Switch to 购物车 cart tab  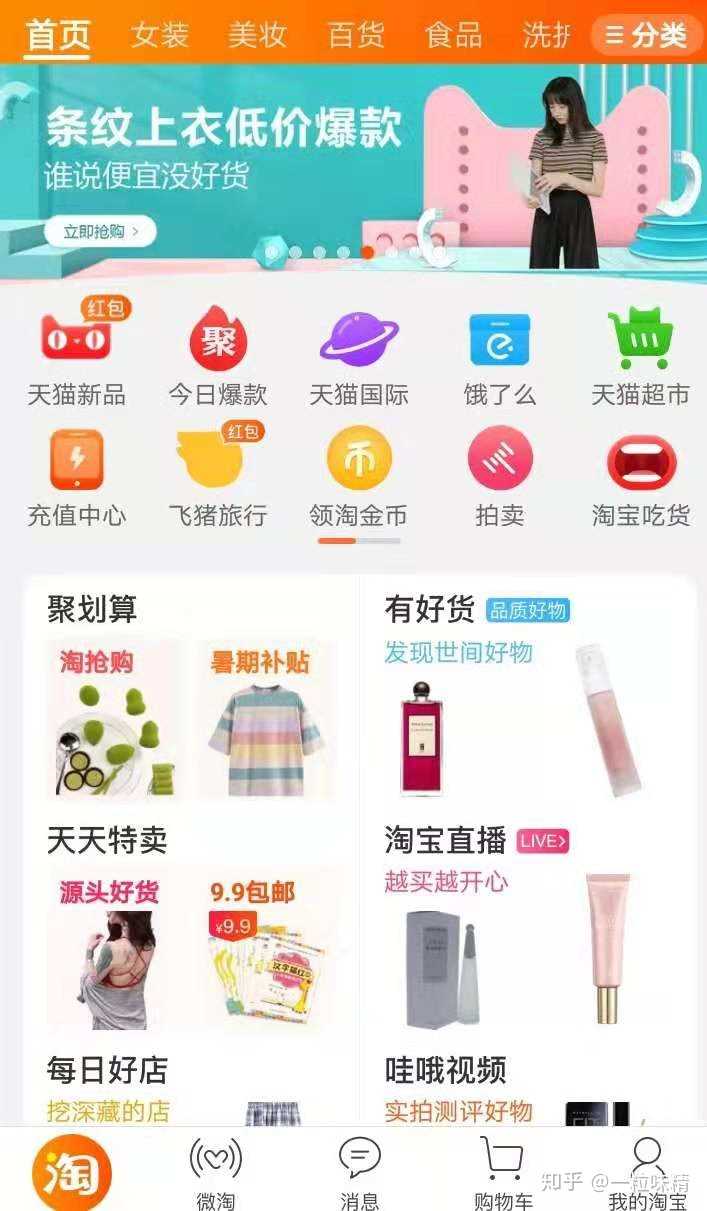(502, 1172)
